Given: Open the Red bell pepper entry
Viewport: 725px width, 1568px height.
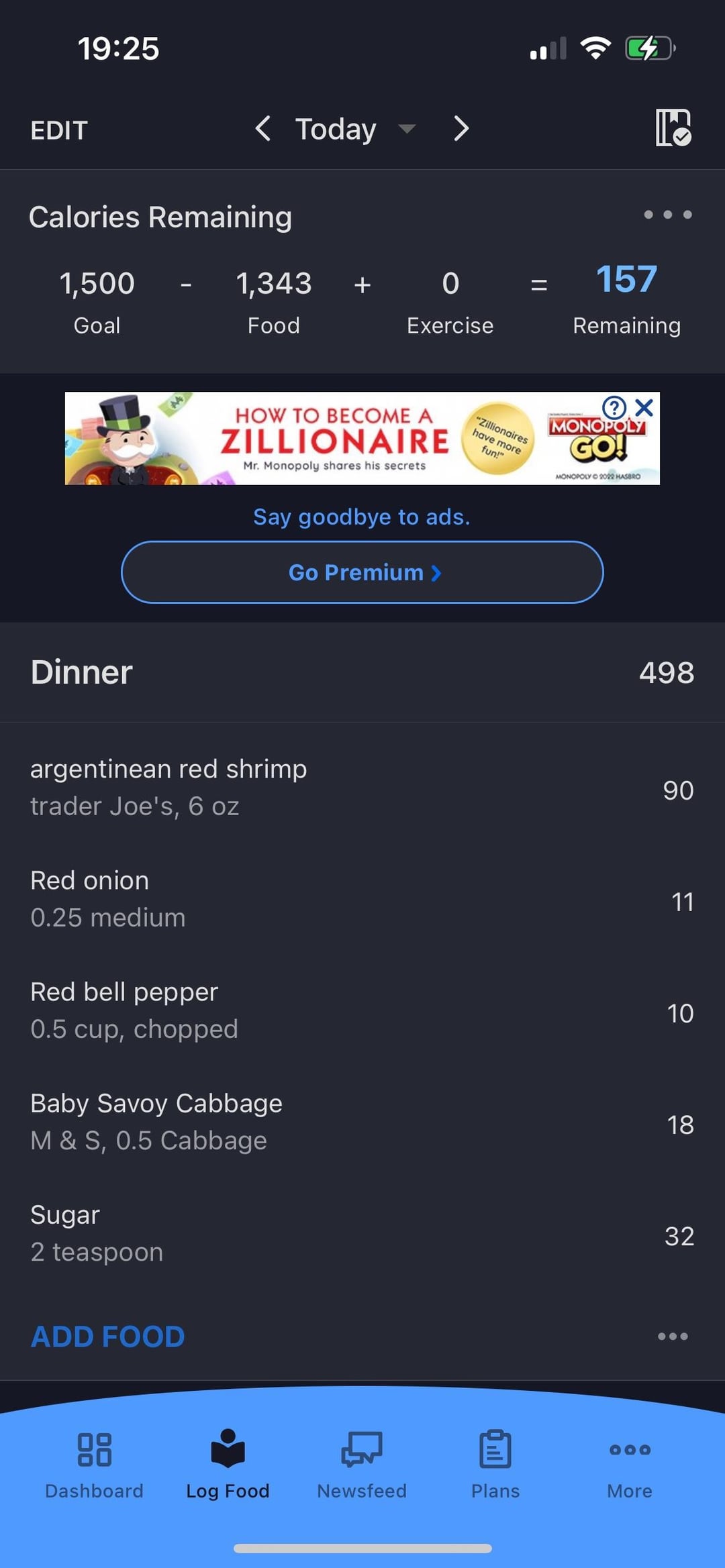Looking at the screenshot, I should [x=362, y=1010].
